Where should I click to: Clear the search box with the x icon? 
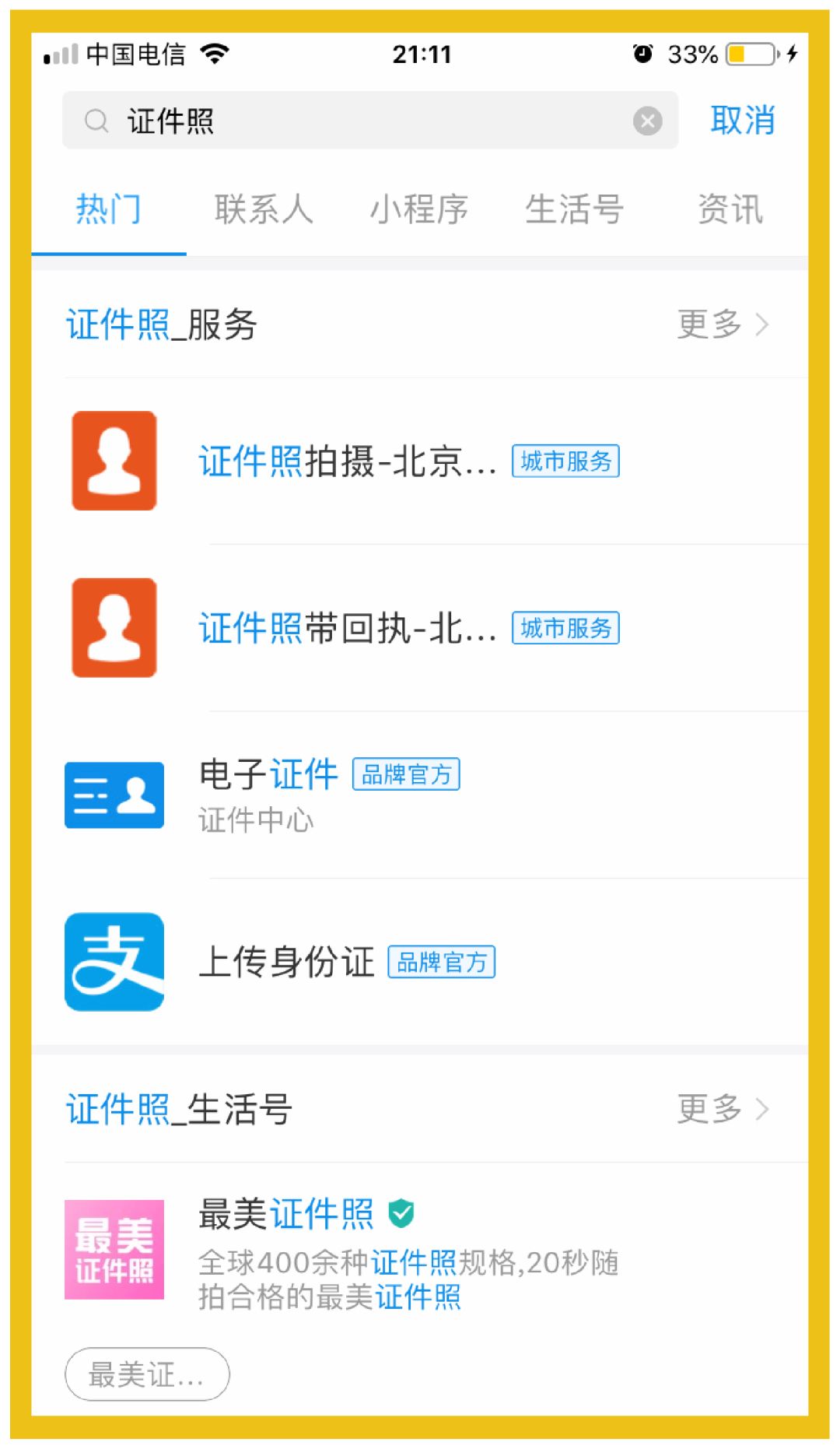coord(648,120)
